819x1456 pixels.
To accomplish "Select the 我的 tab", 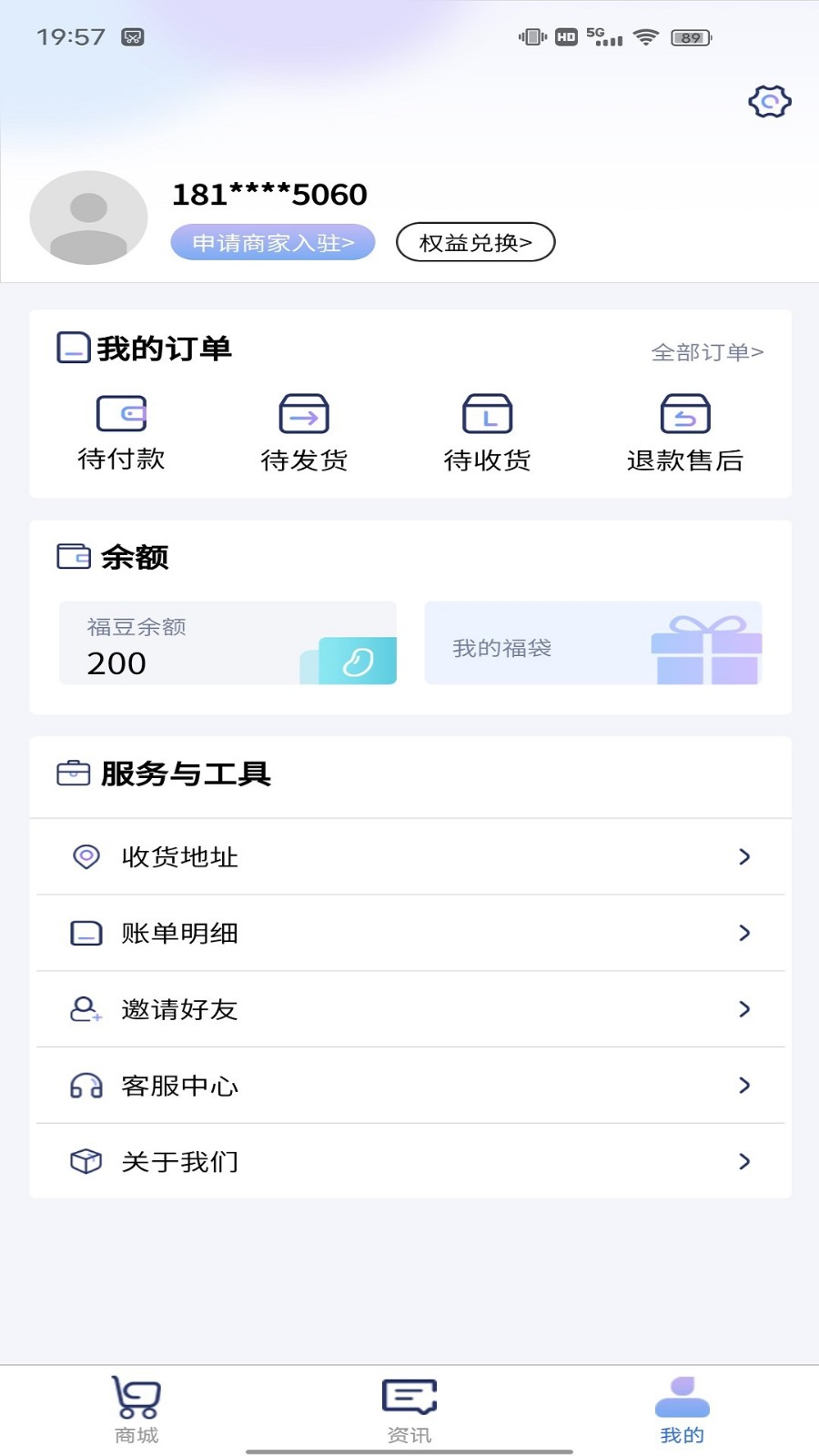I will click(682, 1410).
